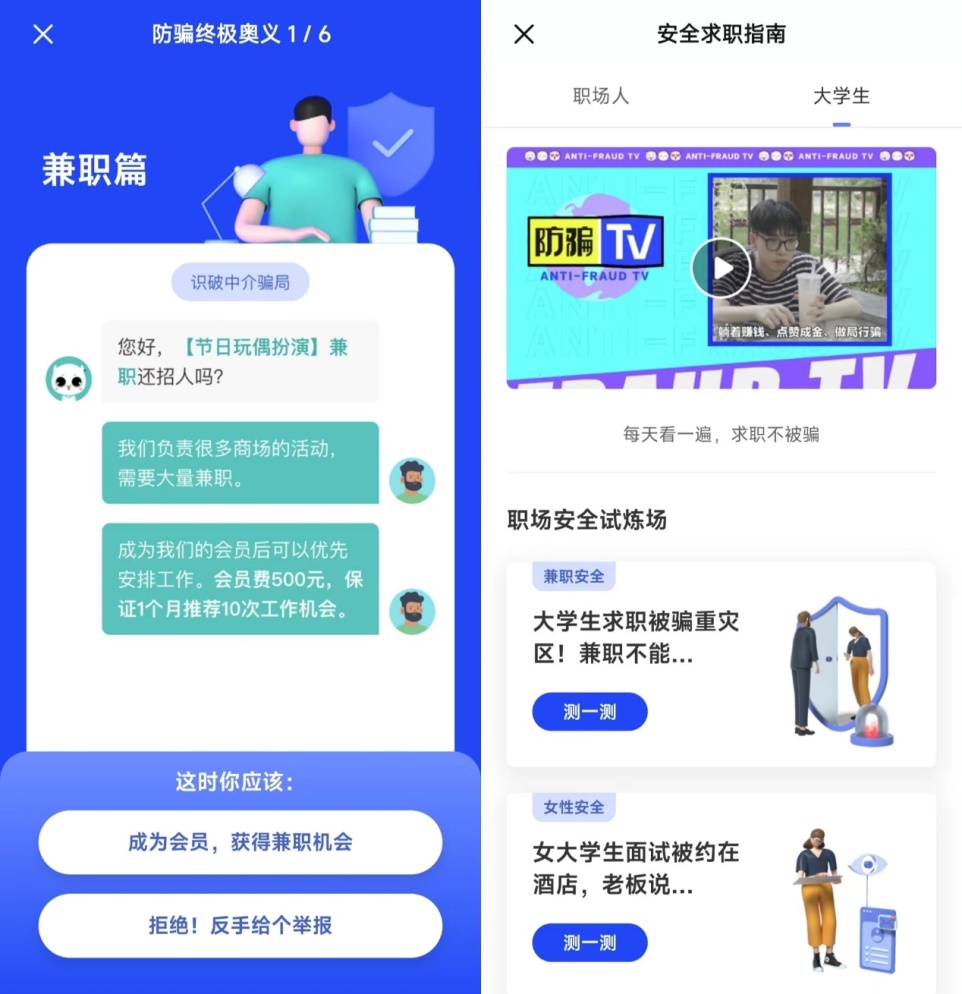Tap 测一测 on the 兼职安全 card

tap(589, 712)
